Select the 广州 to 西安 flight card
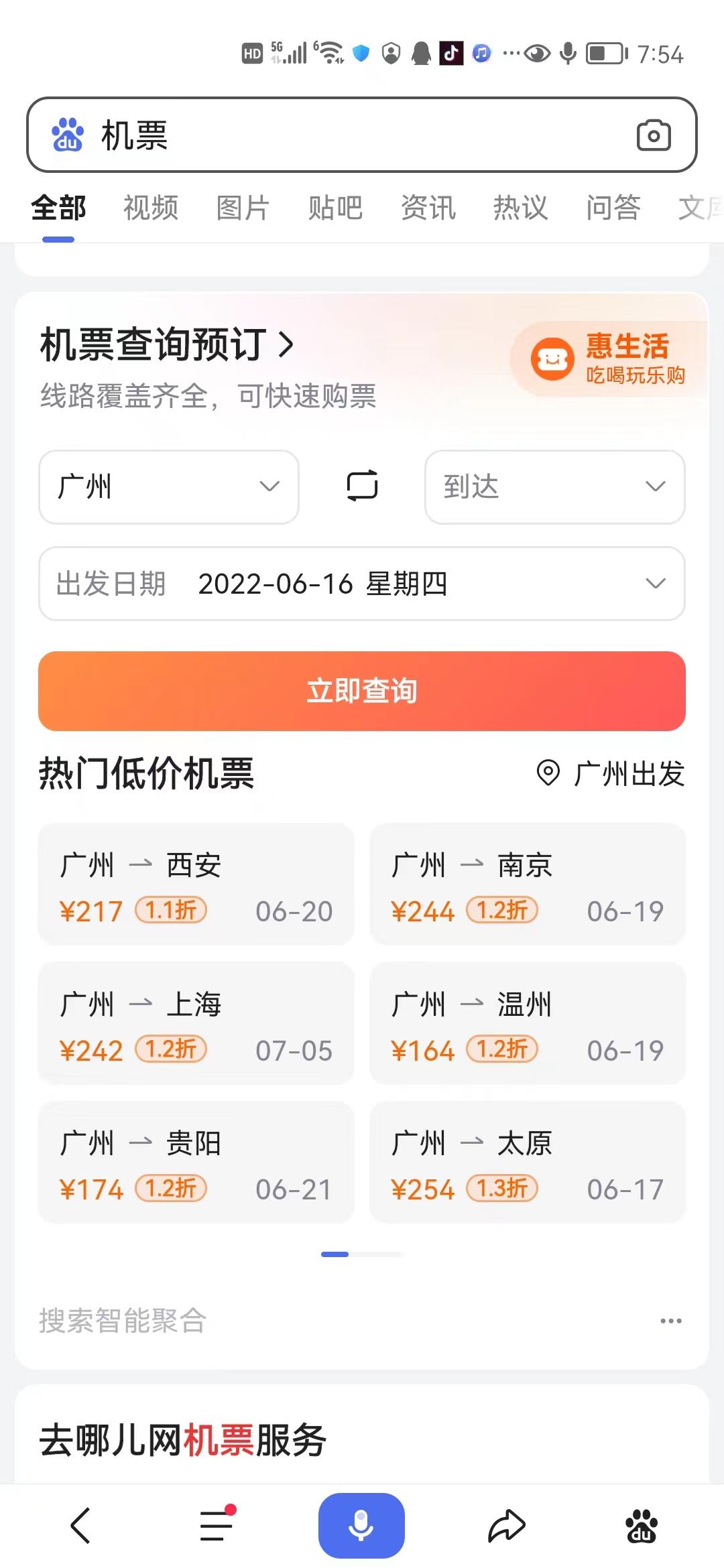The height and width of the screenshot is (1568, 724). point(196,885)
